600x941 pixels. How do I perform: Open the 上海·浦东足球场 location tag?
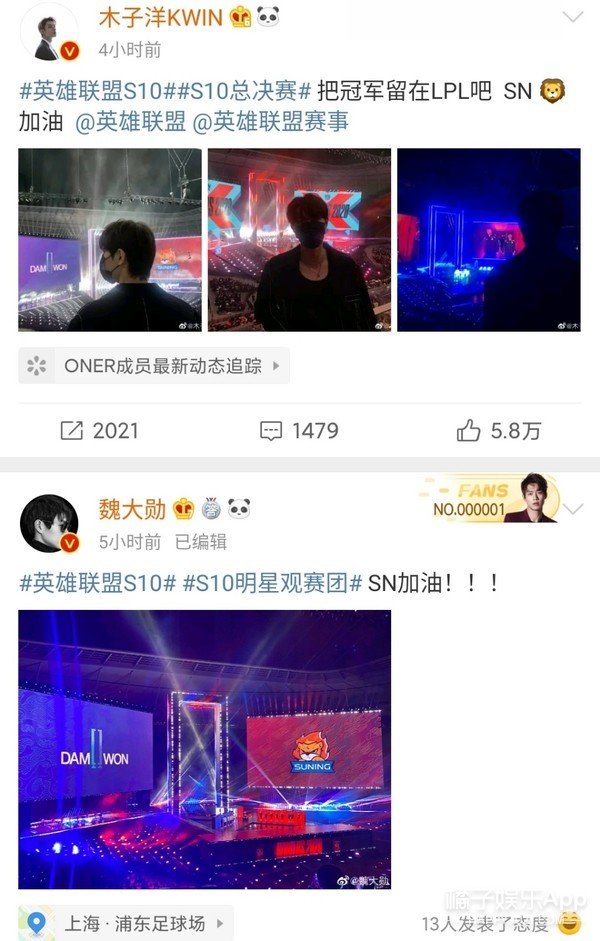[x=125, y=922]
